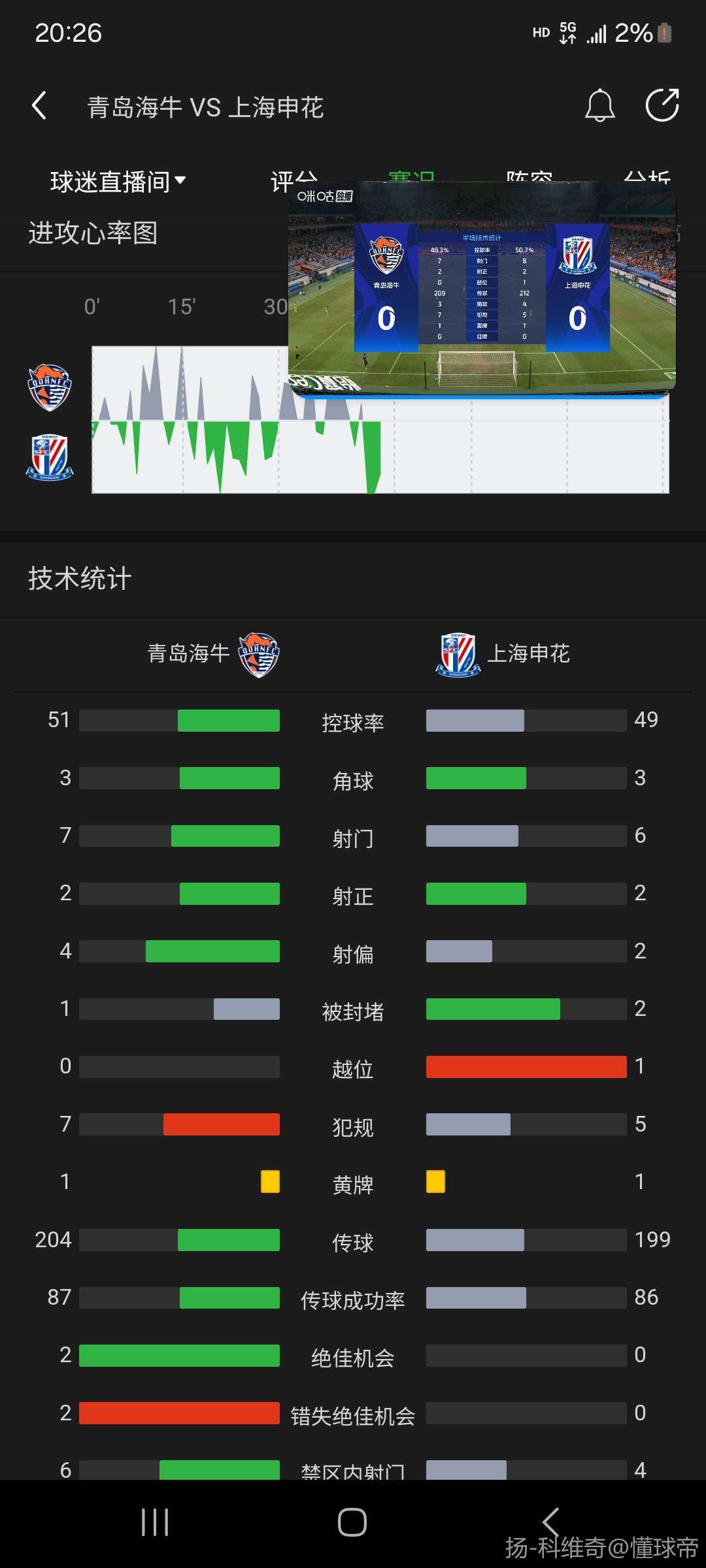Open the recent apps view
The image size is (706, 1568).
155,1522
